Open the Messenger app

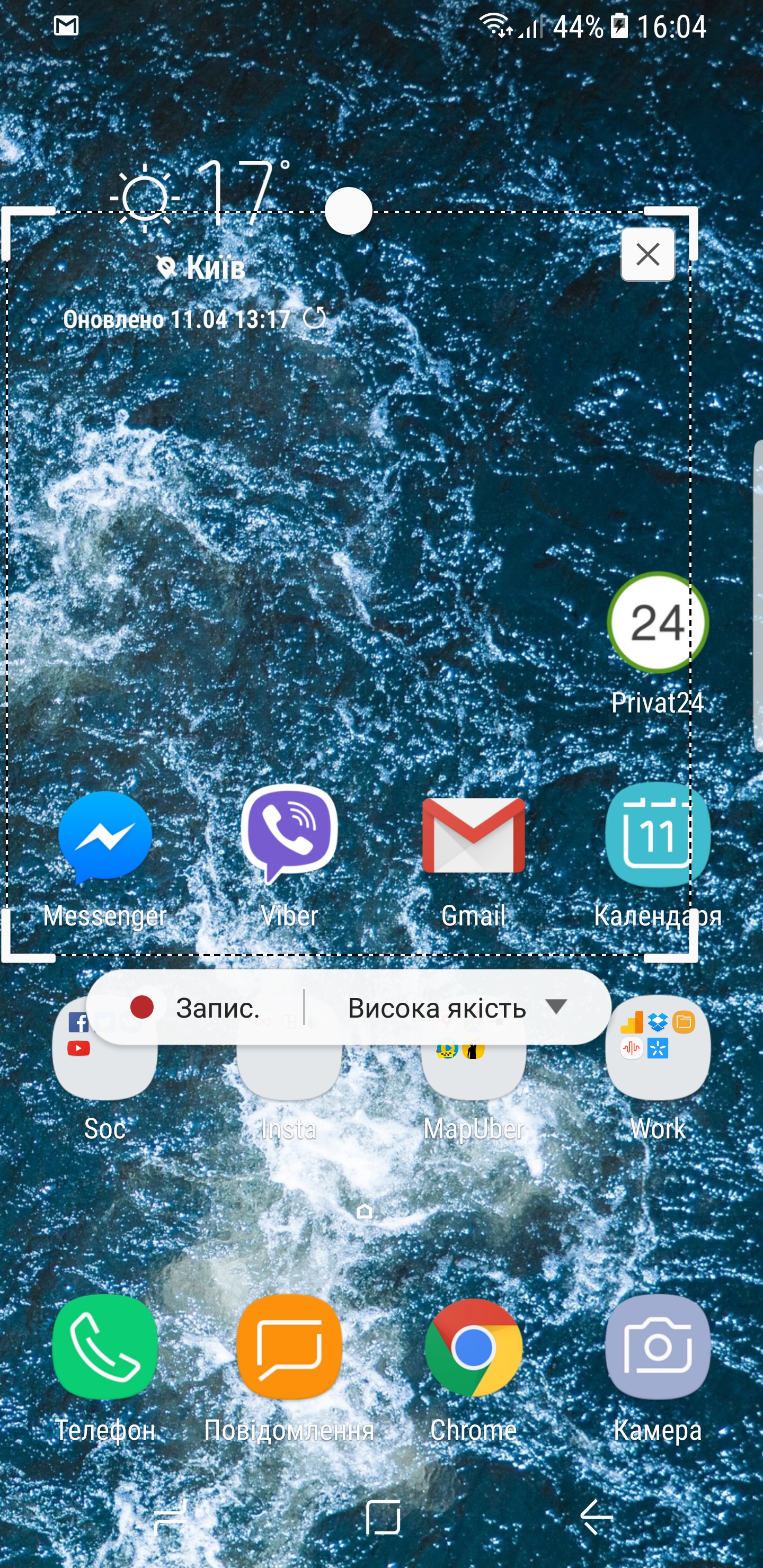[x=105, y=836]
